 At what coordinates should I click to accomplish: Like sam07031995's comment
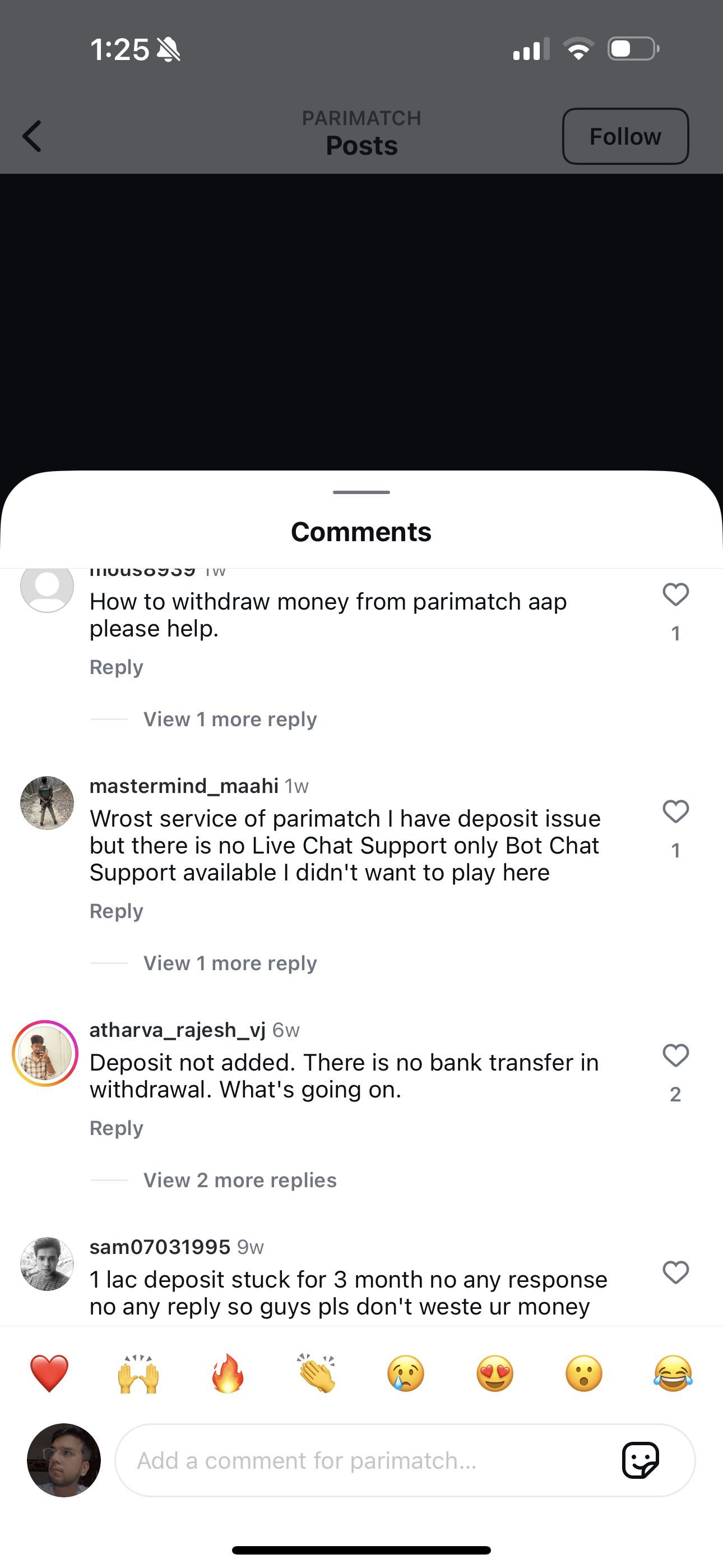[675, 1272]
